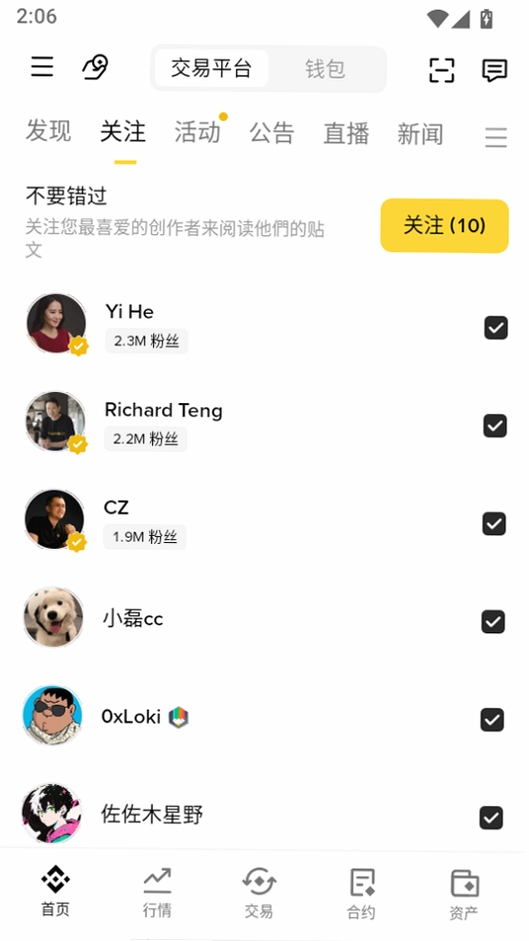Open the 新闻 tab

(420, 134)
